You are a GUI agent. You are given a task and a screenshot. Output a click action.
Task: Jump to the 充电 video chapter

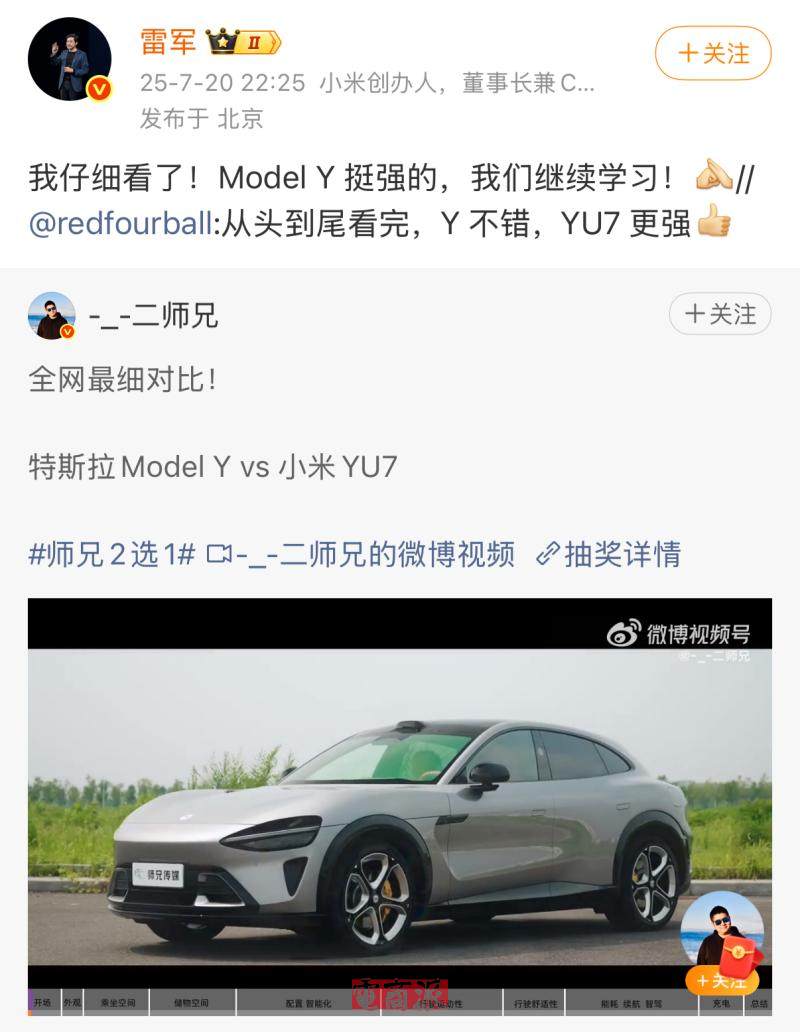click(722, 1002)
